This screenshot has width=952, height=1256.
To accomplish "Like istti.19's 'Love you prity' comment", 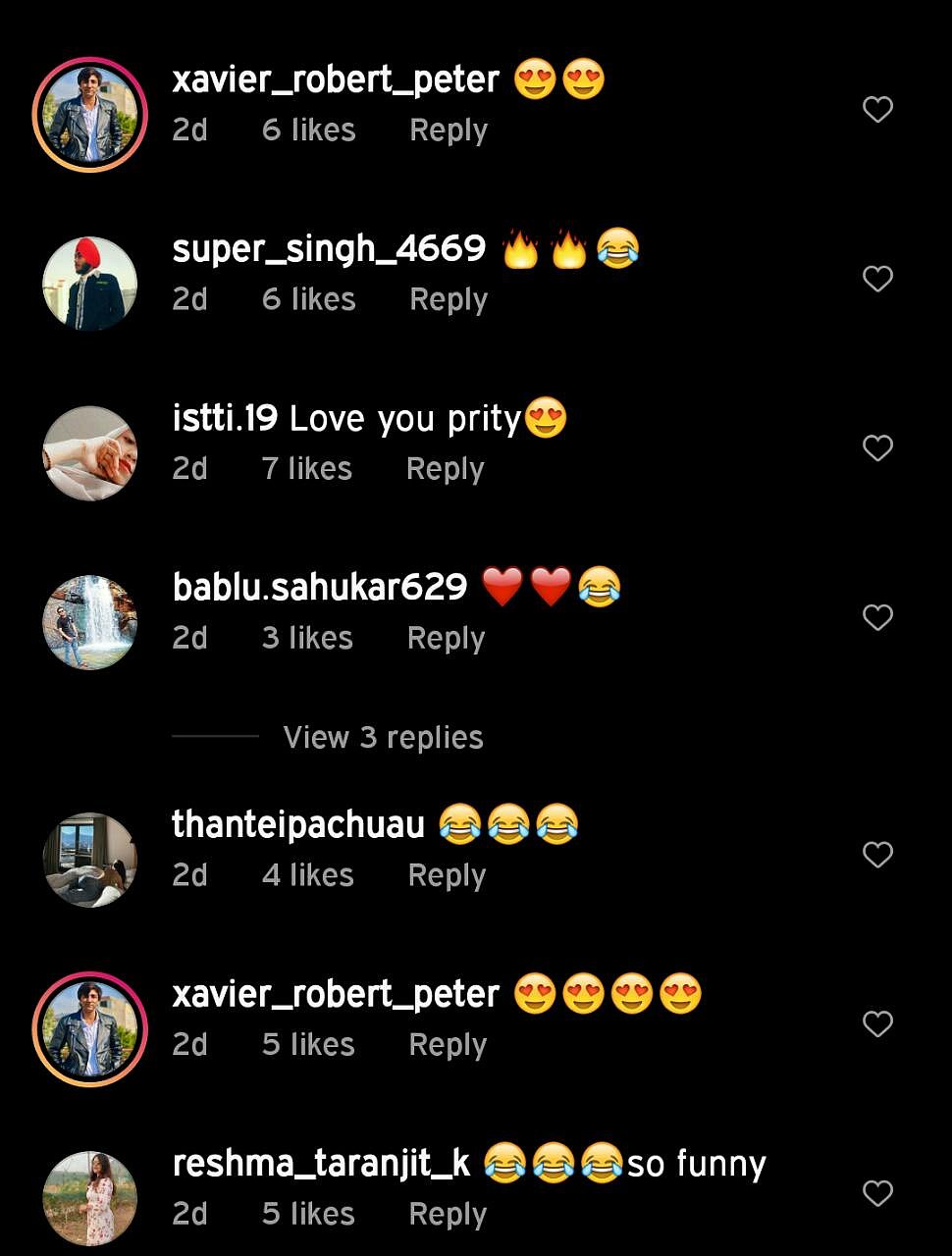I will [x=877, y=448].
